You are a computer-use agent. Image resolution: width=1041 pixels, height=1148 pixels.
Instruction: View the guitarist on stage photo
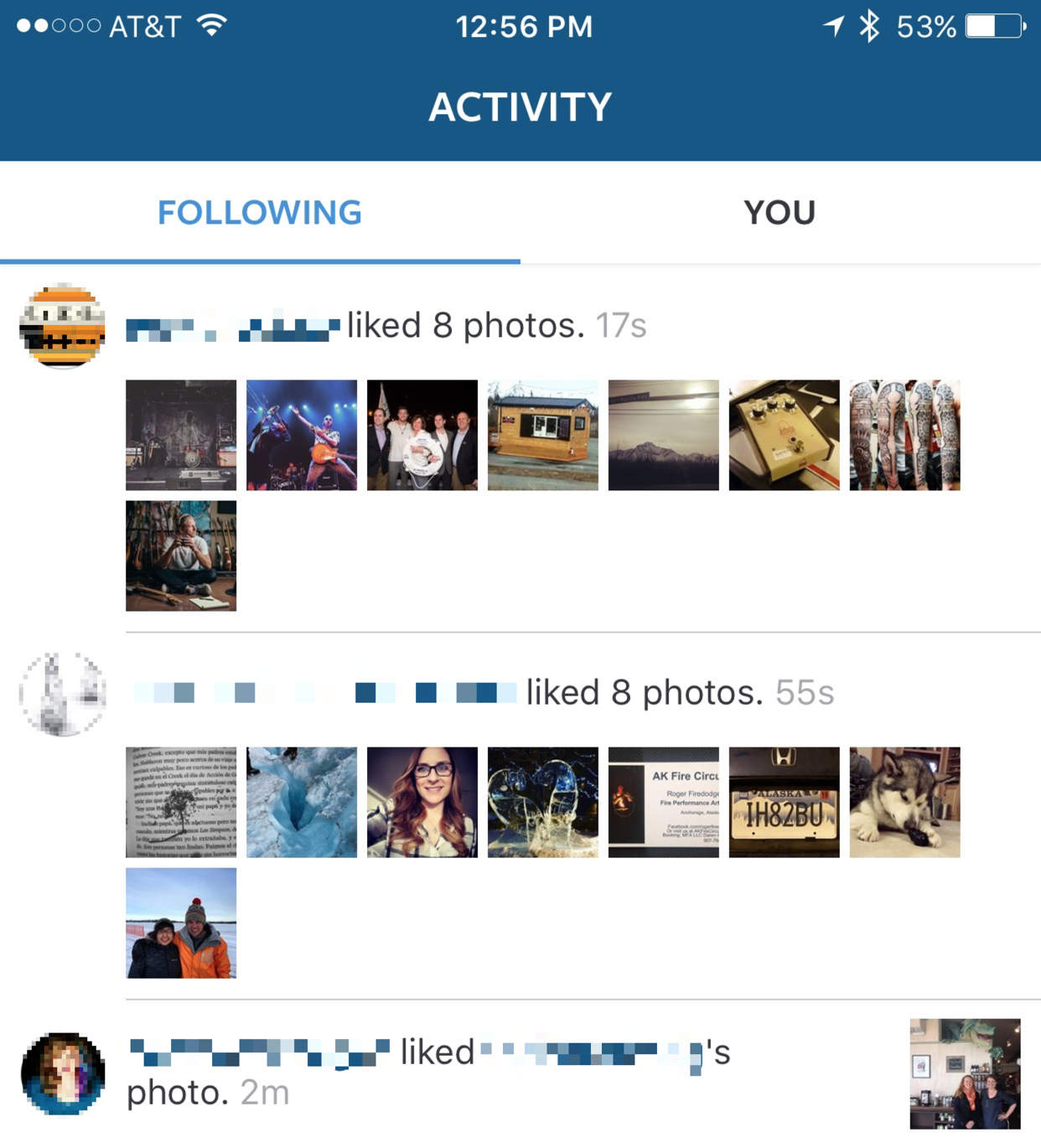coord(301,435)
